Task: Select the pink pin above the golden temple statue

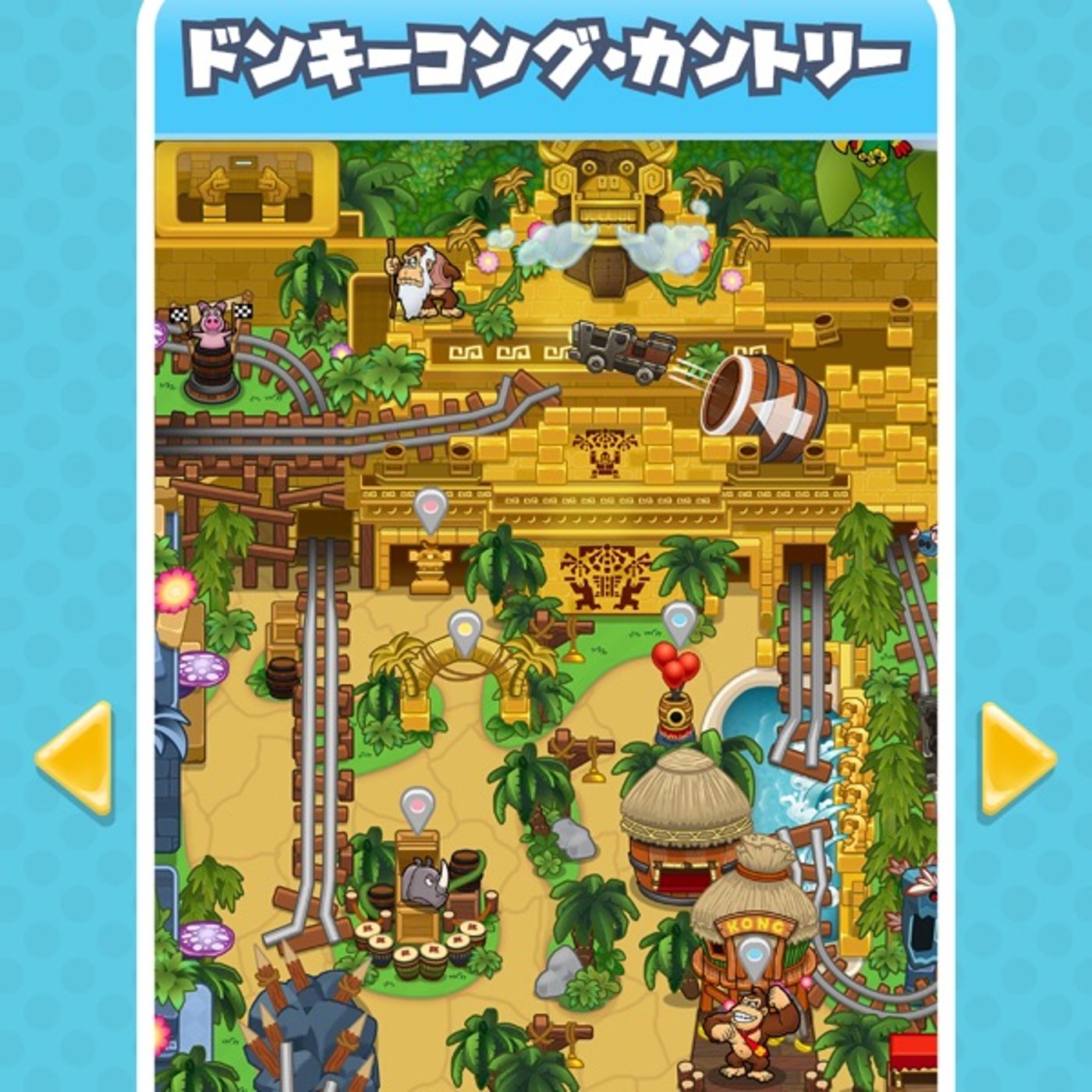Action: click(x=430, y=509)
